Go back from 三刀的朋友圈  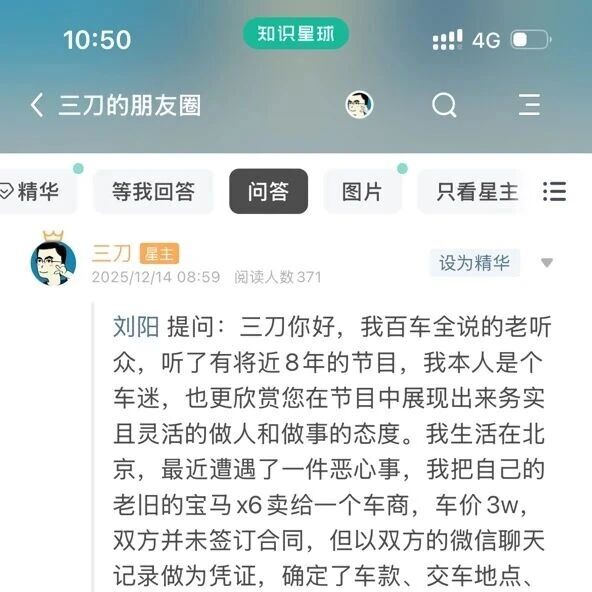pos(37,105)
